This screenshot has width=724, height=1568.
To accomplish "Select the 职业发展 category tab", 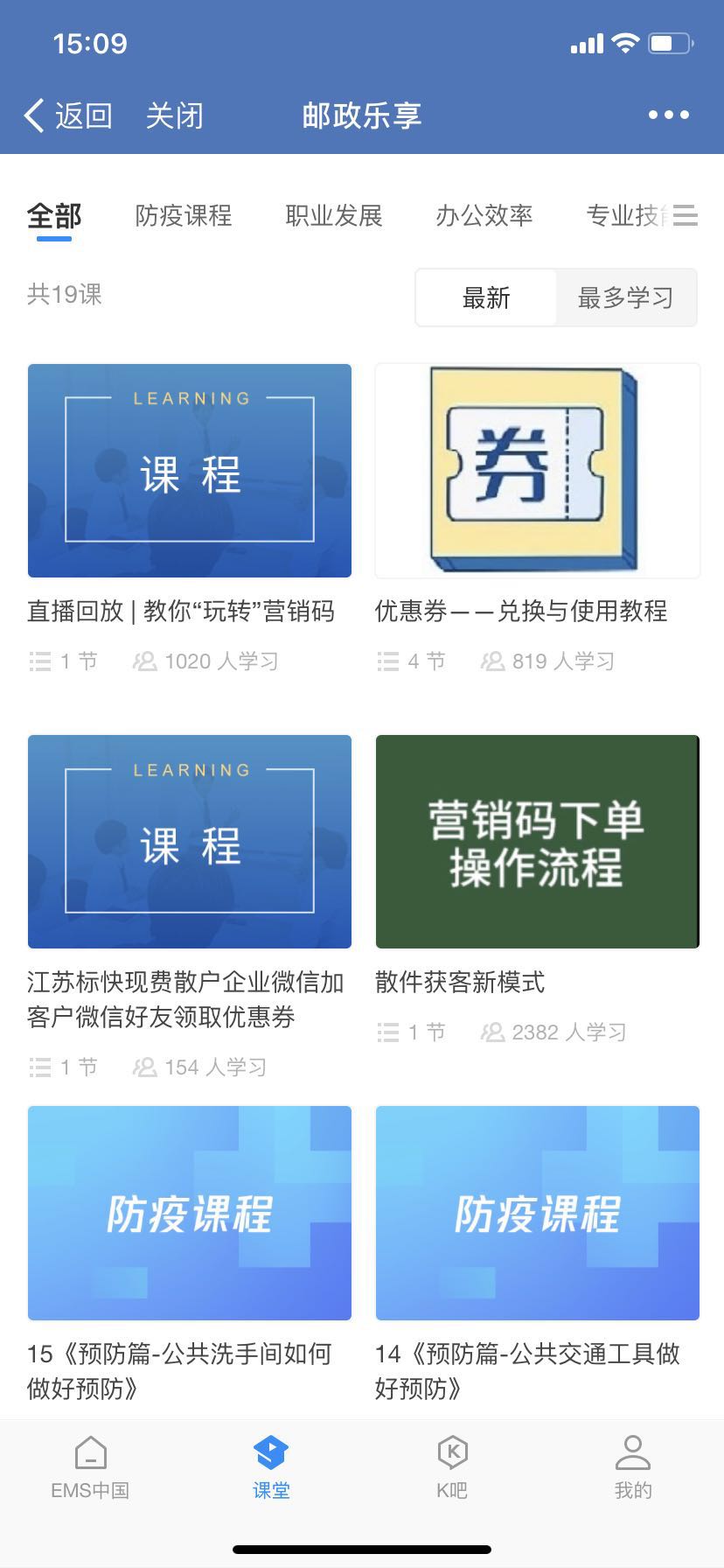I will 334,215.
